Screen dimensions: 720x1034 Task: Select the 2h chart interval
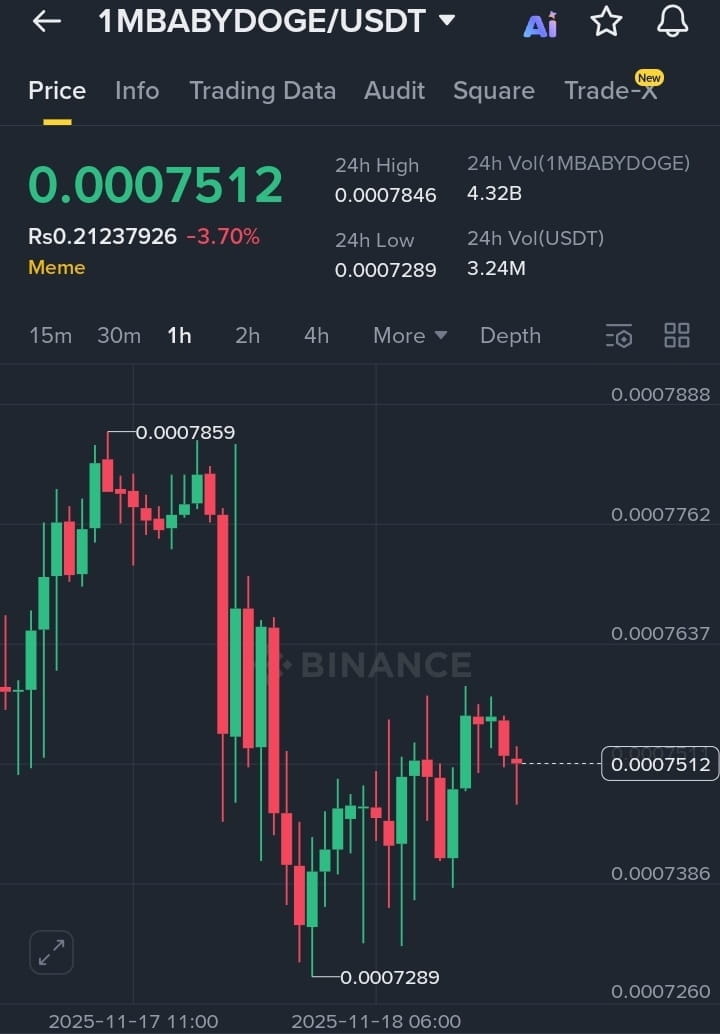pyautogui.click(x=247, y=336)
